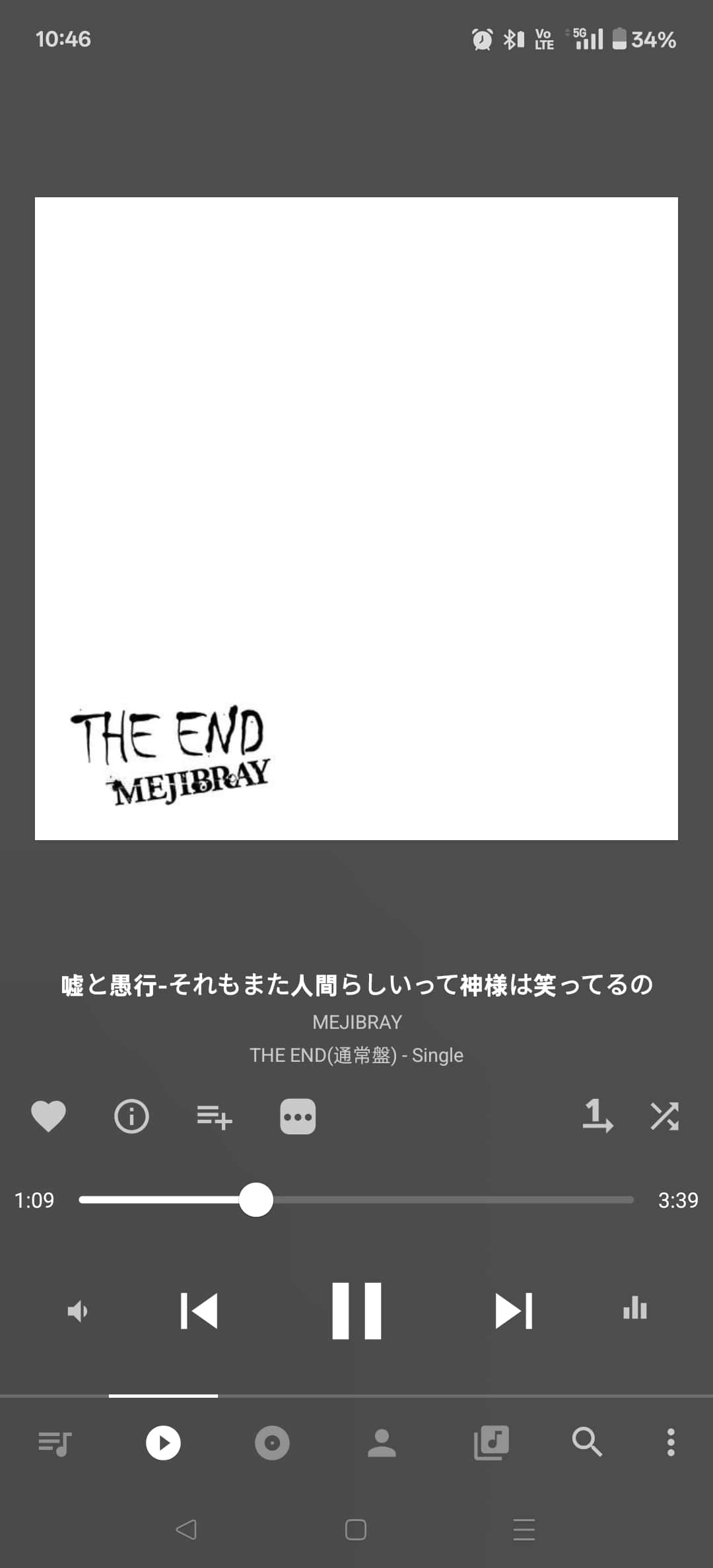This screenshot has height=1568, width=713.
Task: Open search from the bottom bar
Action: pos(587,1442)
